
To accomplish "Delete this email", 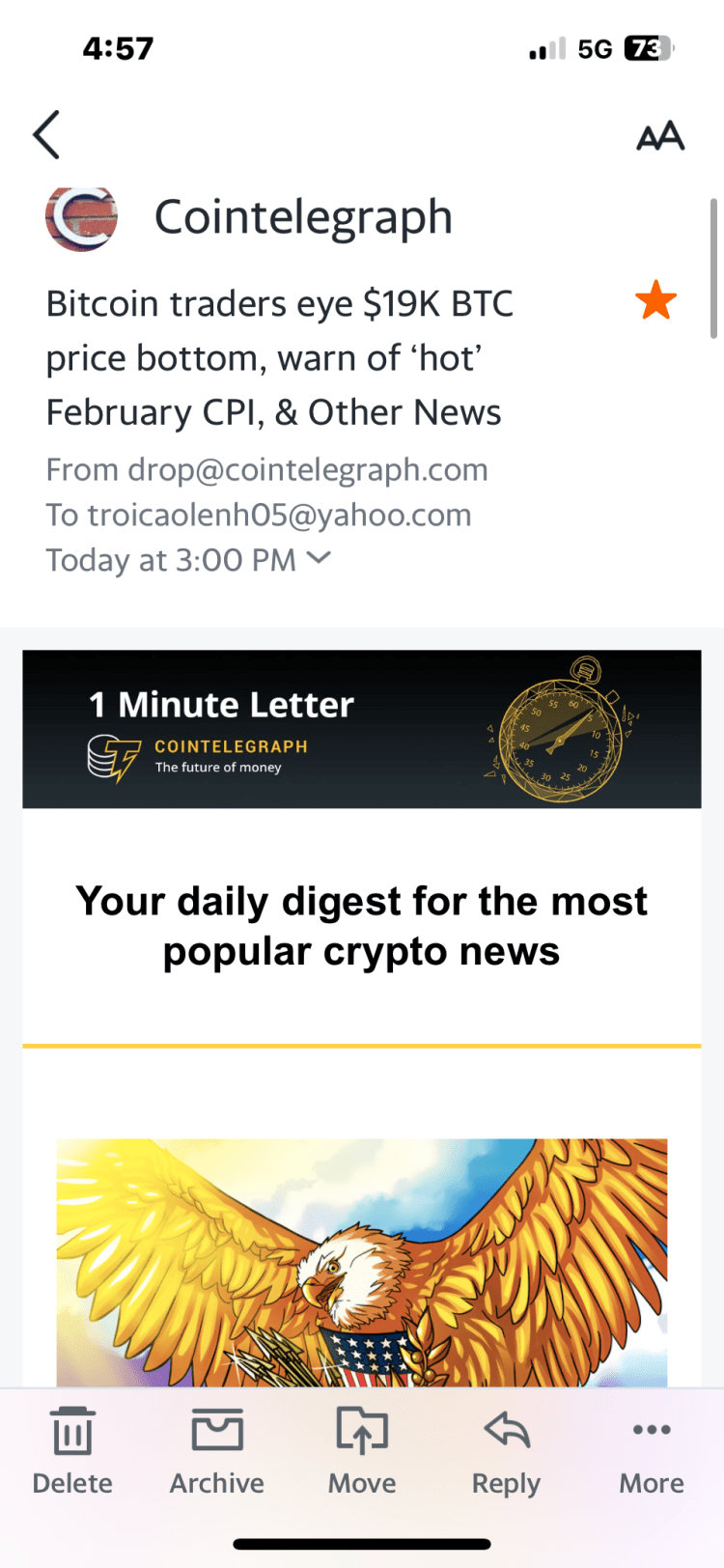I will pyautogui.click(x=72, y=1450).
